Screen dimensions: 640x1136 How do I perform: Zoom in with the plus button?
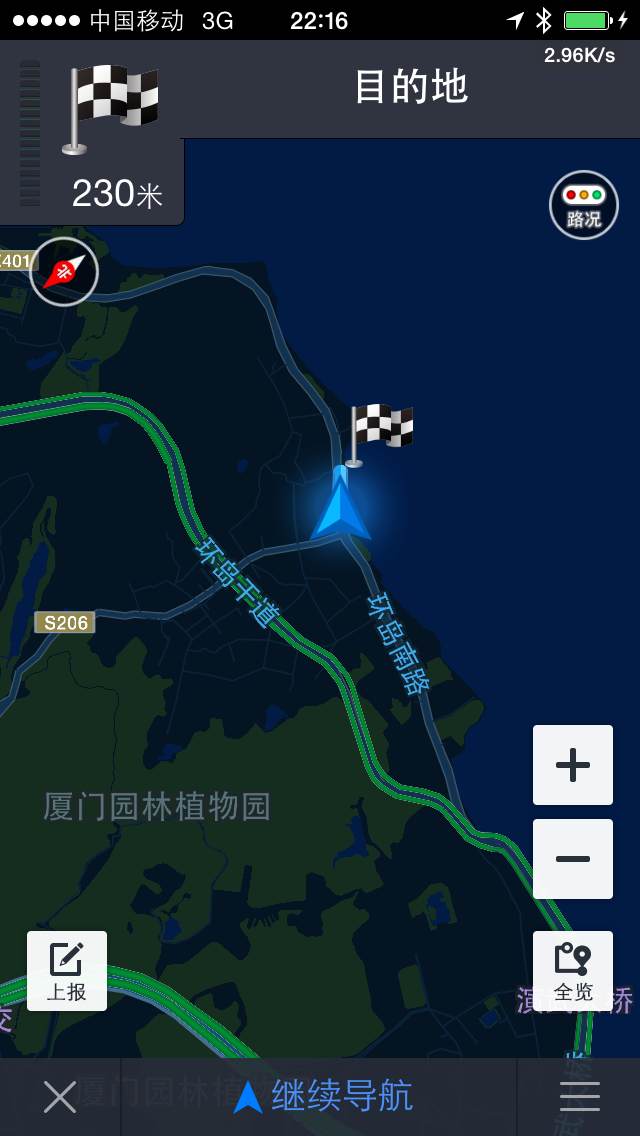pos(573,765)
